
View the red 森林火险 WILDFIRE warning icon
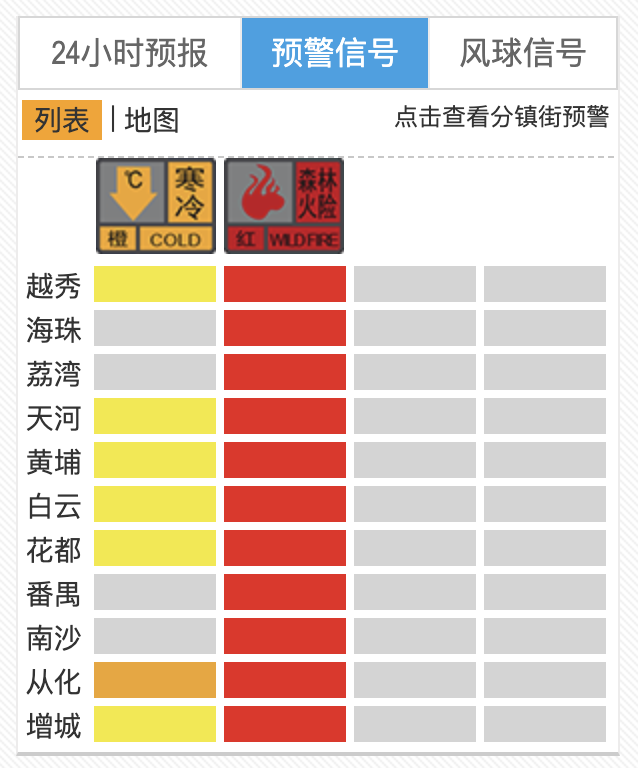284,206
